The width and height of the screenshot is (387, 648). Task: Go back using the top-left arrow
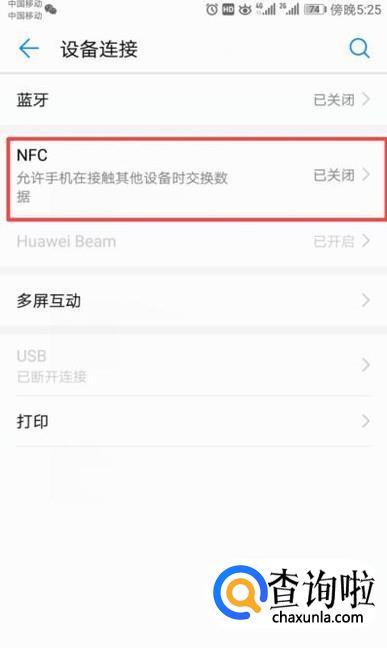29,48
